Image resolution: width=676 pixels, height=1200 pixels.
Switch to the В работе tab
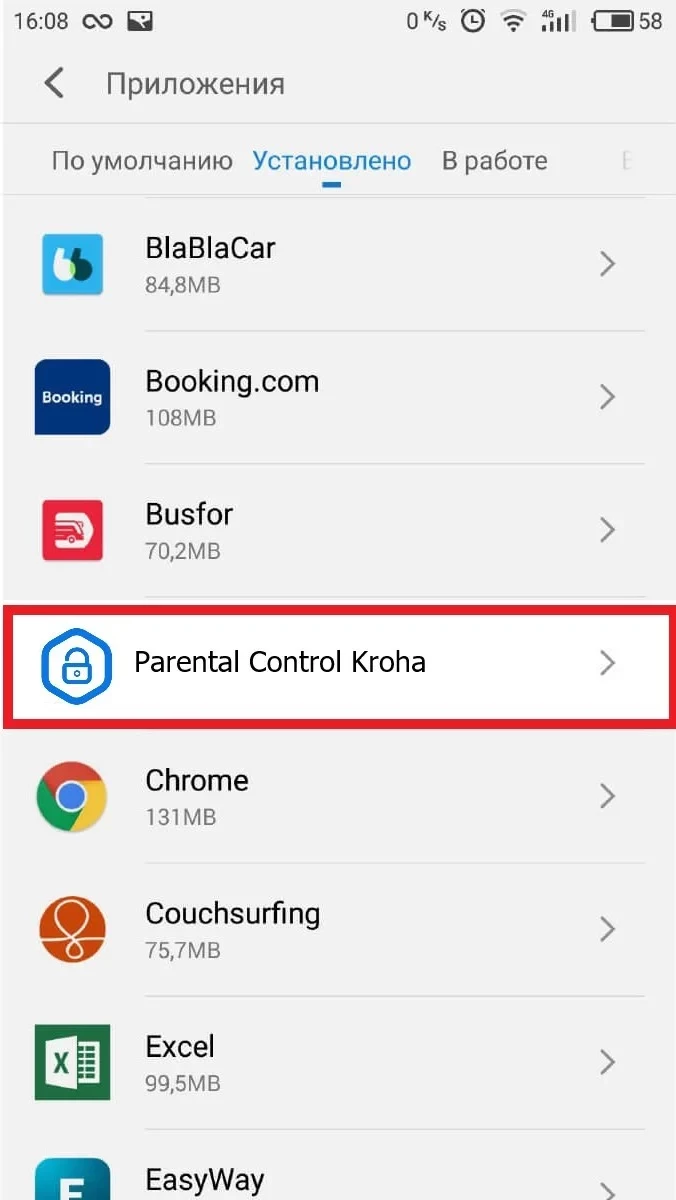[494, 161]
